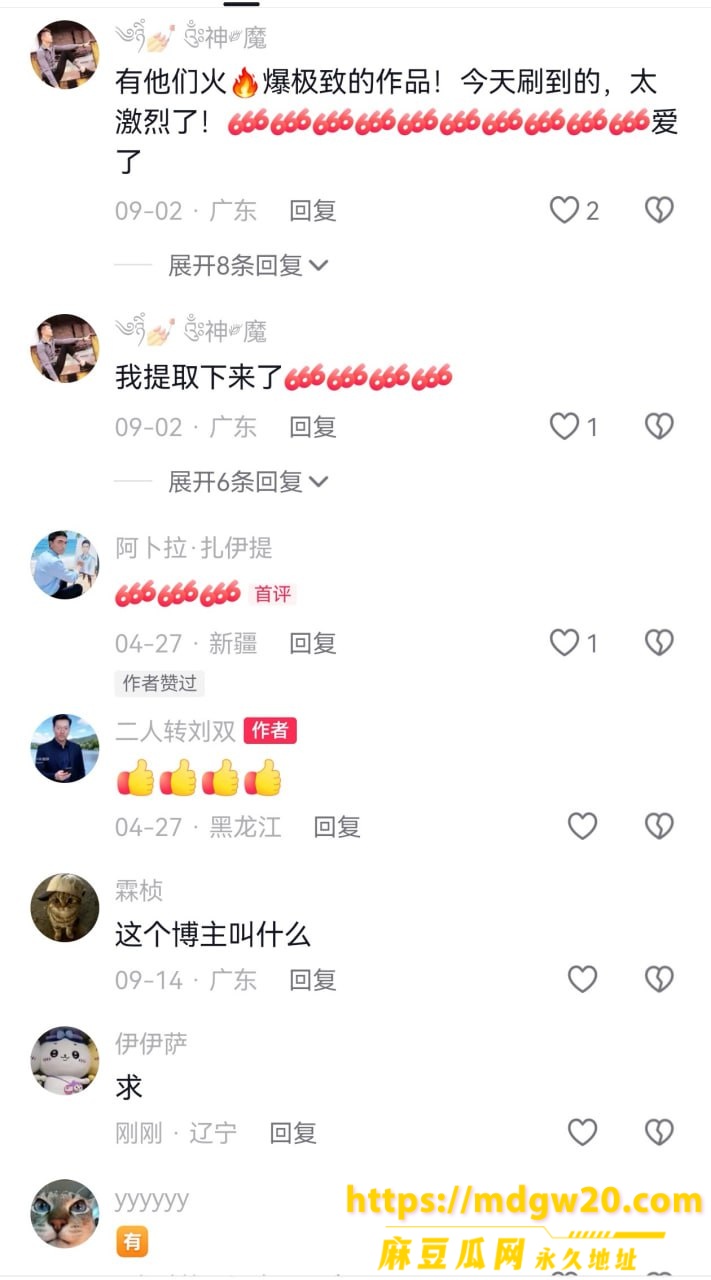Expand the 6 replies under the second comment
This screenshot has width=711, height=1280.
248,481
